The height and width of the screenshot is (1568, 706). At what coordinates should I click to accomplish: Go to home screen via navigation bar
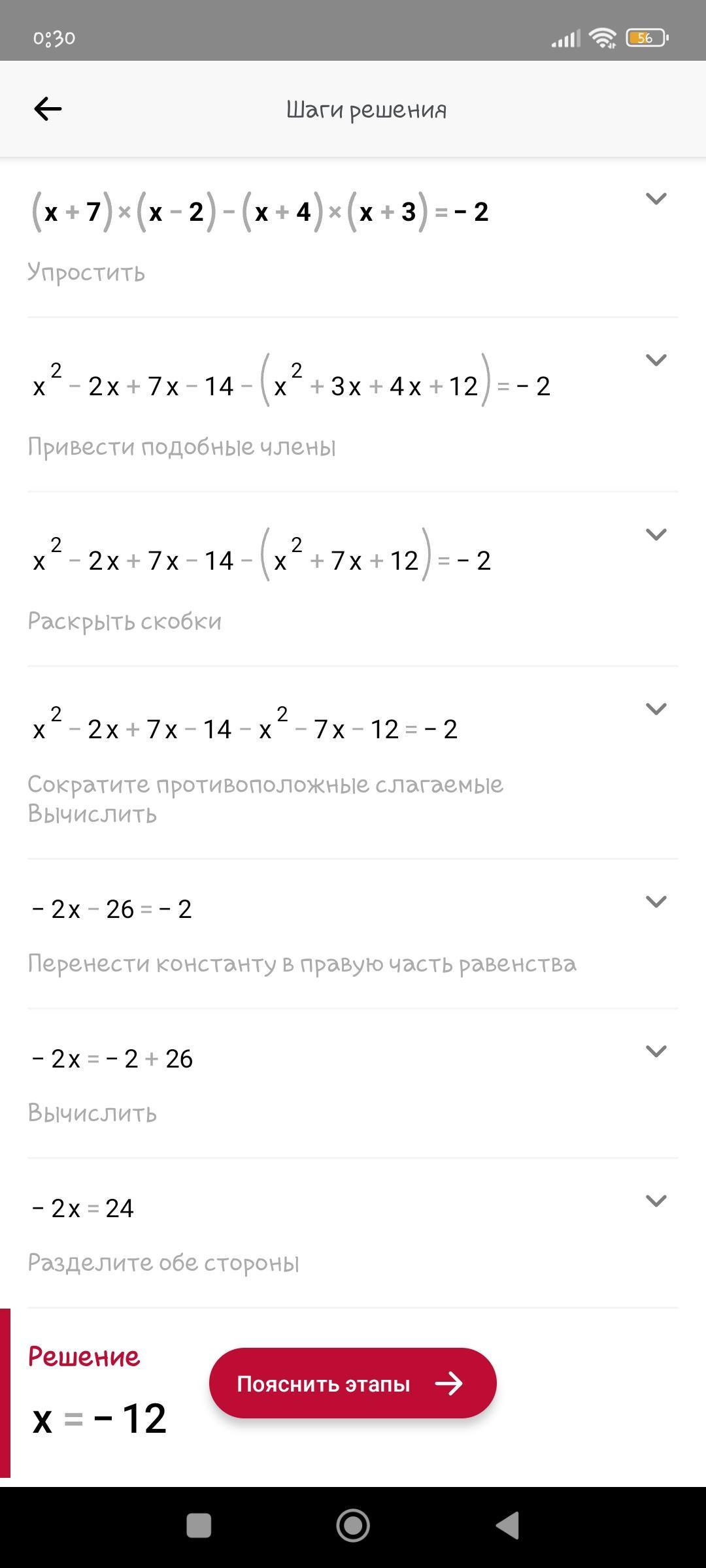coord(353,1526)
